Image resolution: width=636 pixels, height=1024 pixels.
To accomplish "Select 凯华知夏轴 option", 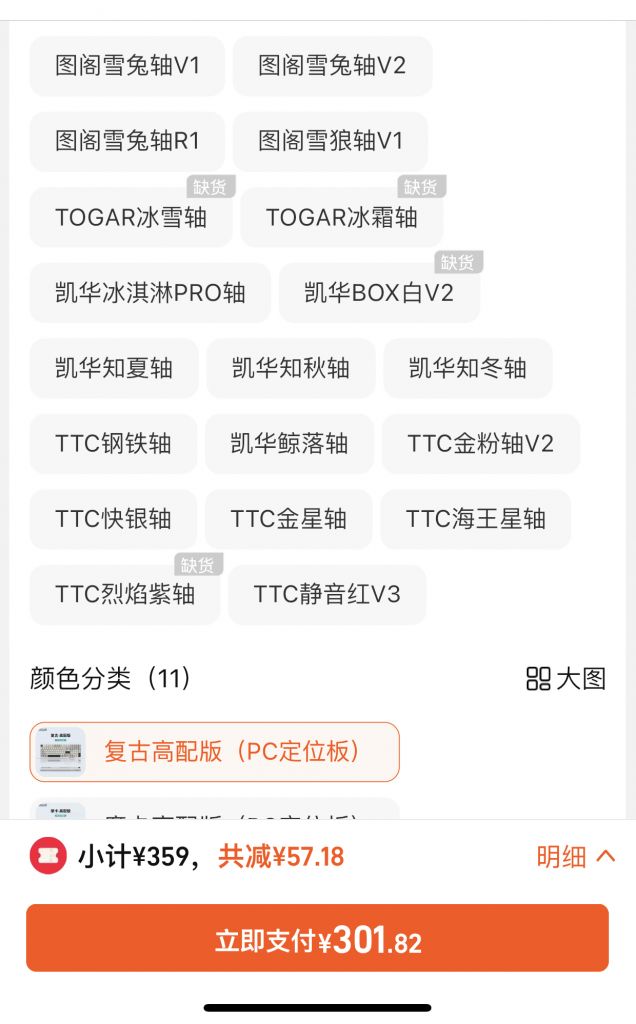I will pos(114,368).
